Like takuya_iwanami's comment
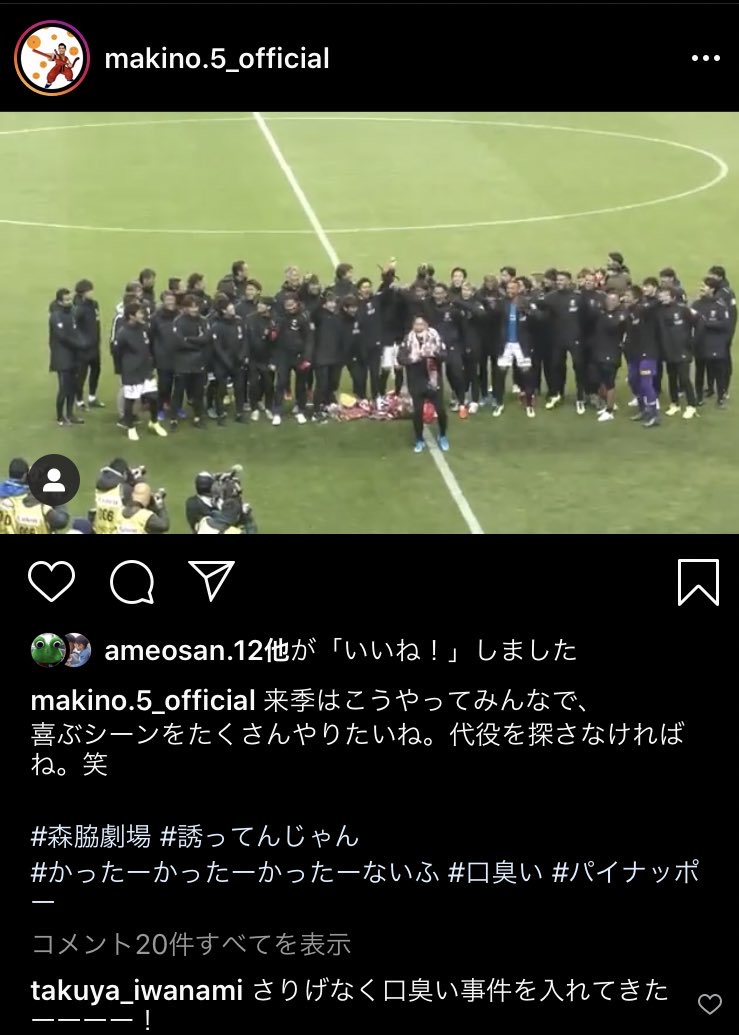The image size is (739, 1035). click(x=708, y=1003)
